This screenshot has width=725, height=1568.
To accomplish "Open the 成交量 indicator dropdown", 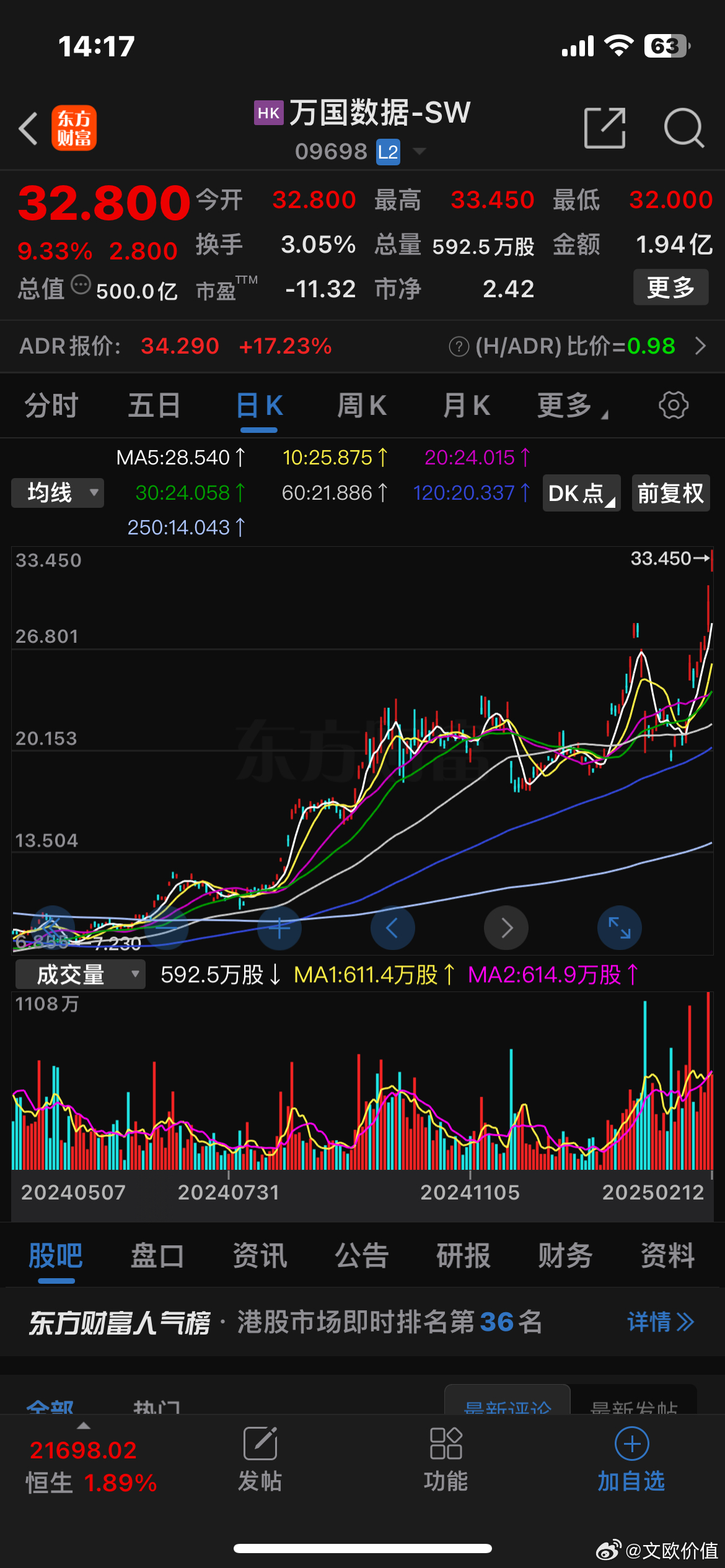I will (x=80, y=975).
